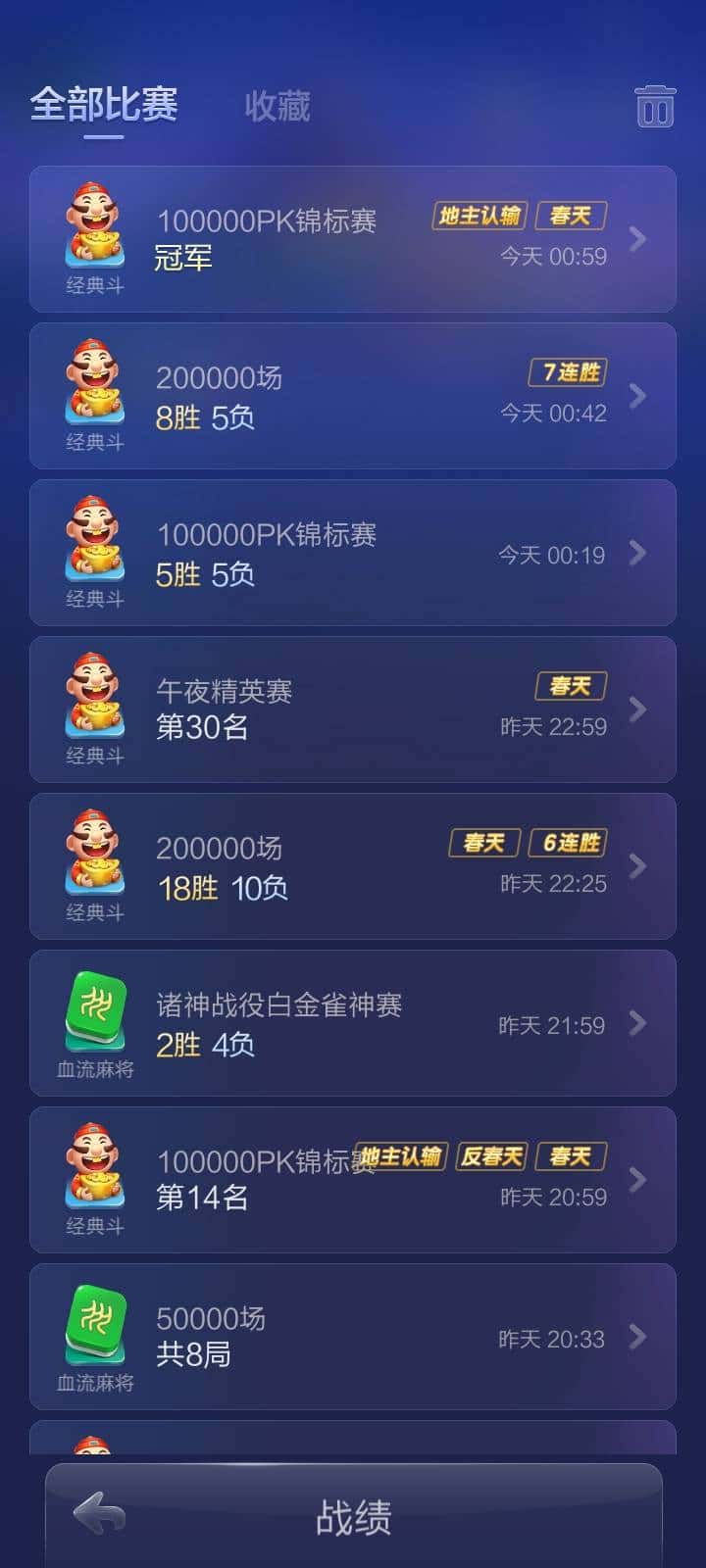706x1568 pixels.
Task: Click the 6连胜 badge on the 18胜 record
Action: tap(568, 843)
